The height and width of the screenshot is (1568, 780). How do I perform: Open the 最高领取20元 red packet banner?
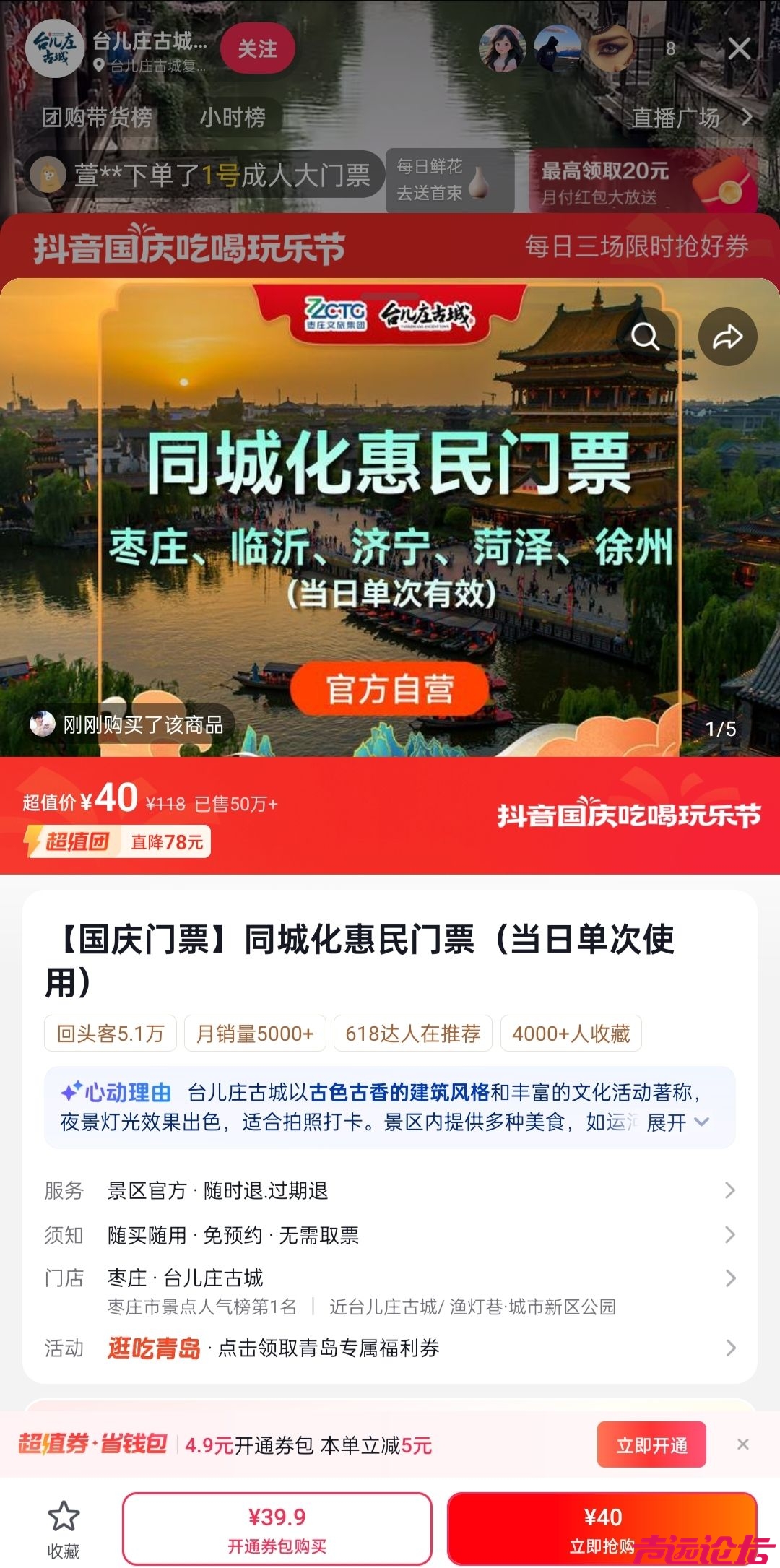pos(641,182)
